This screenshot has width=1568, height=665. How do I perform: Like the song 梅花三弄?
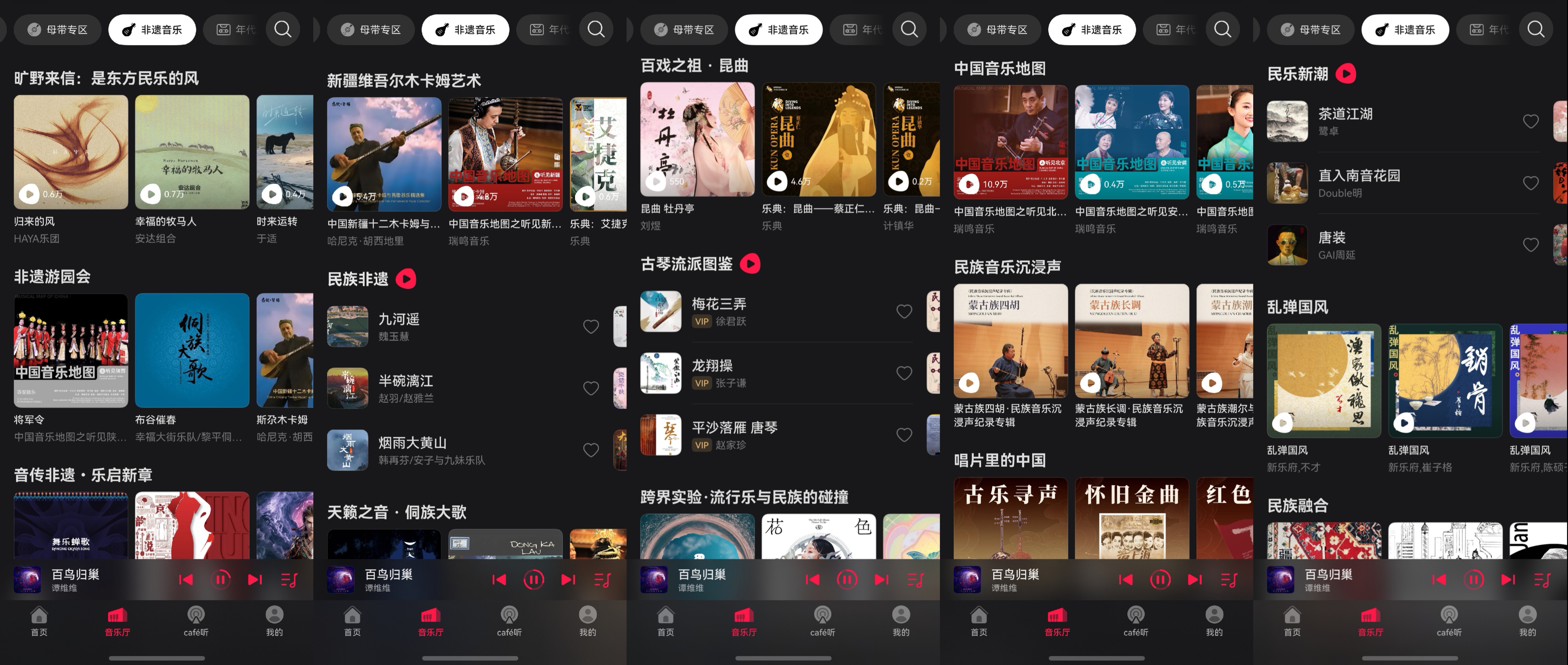click(x=904, y=311)
